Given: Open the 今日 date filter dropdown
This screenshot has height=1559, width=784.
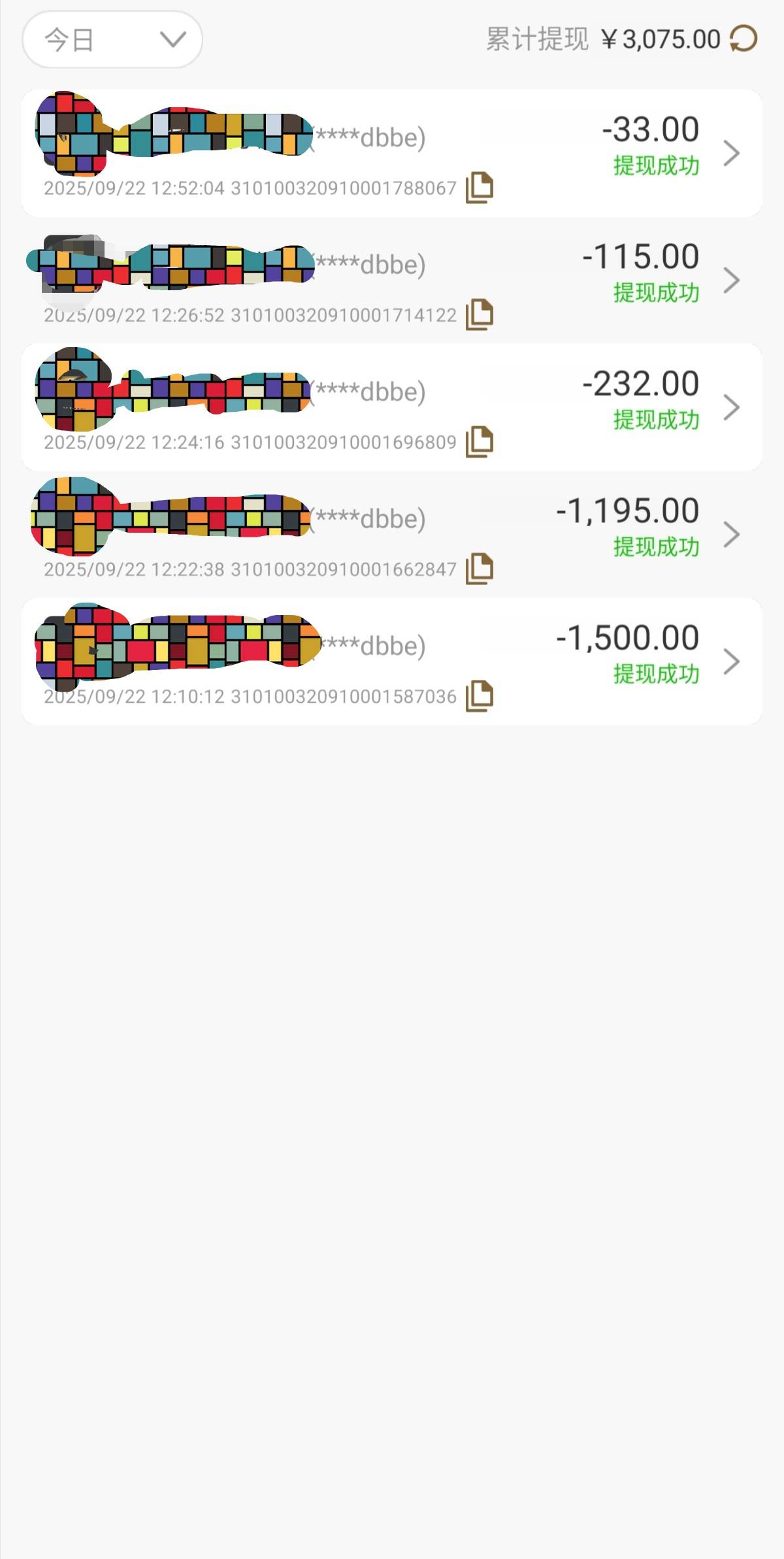Looking at the screenshot, I should tap(112, 39).
